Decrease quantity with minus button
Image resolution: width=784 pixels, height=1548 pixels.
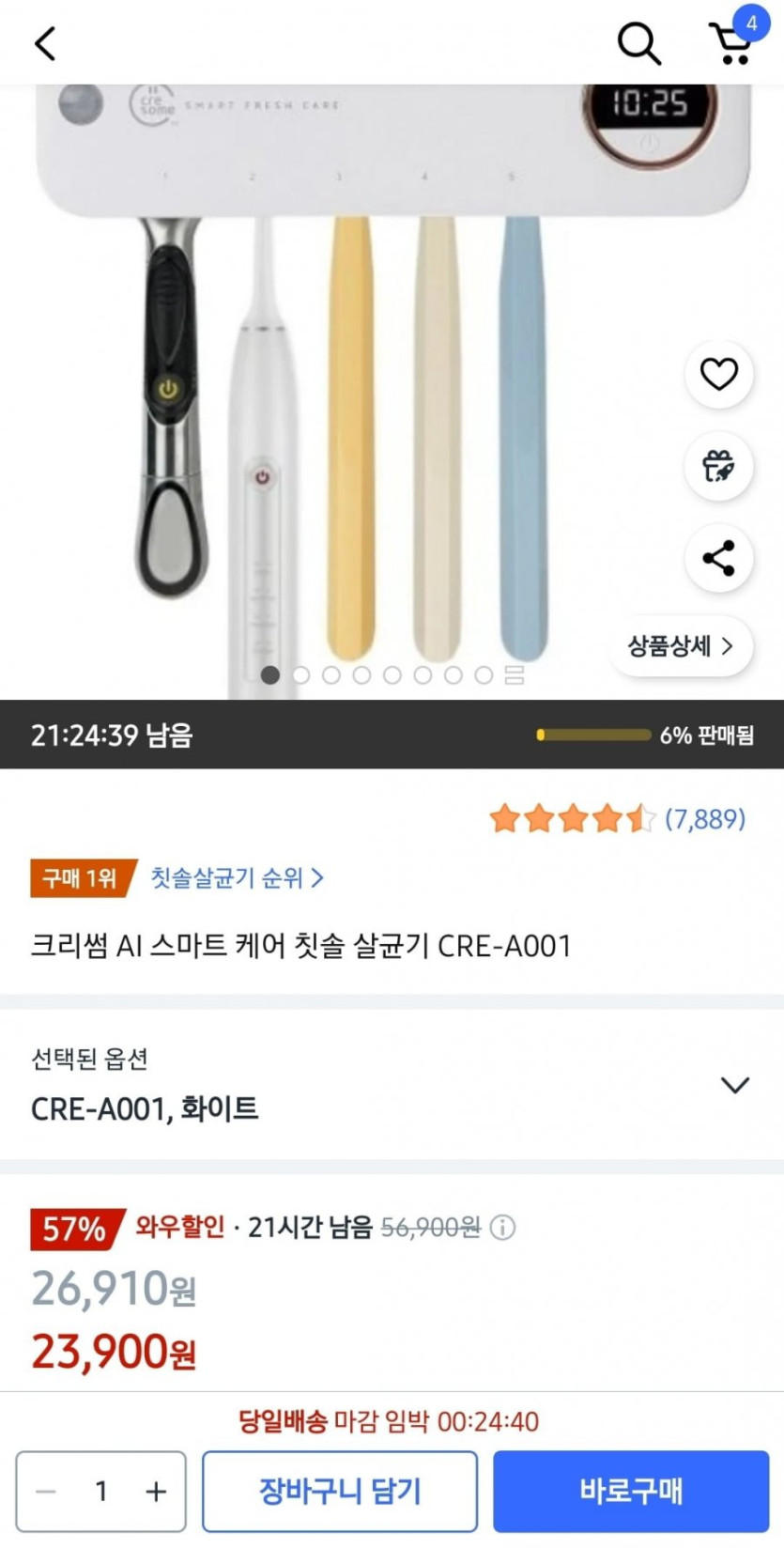tap(47, 1492)
